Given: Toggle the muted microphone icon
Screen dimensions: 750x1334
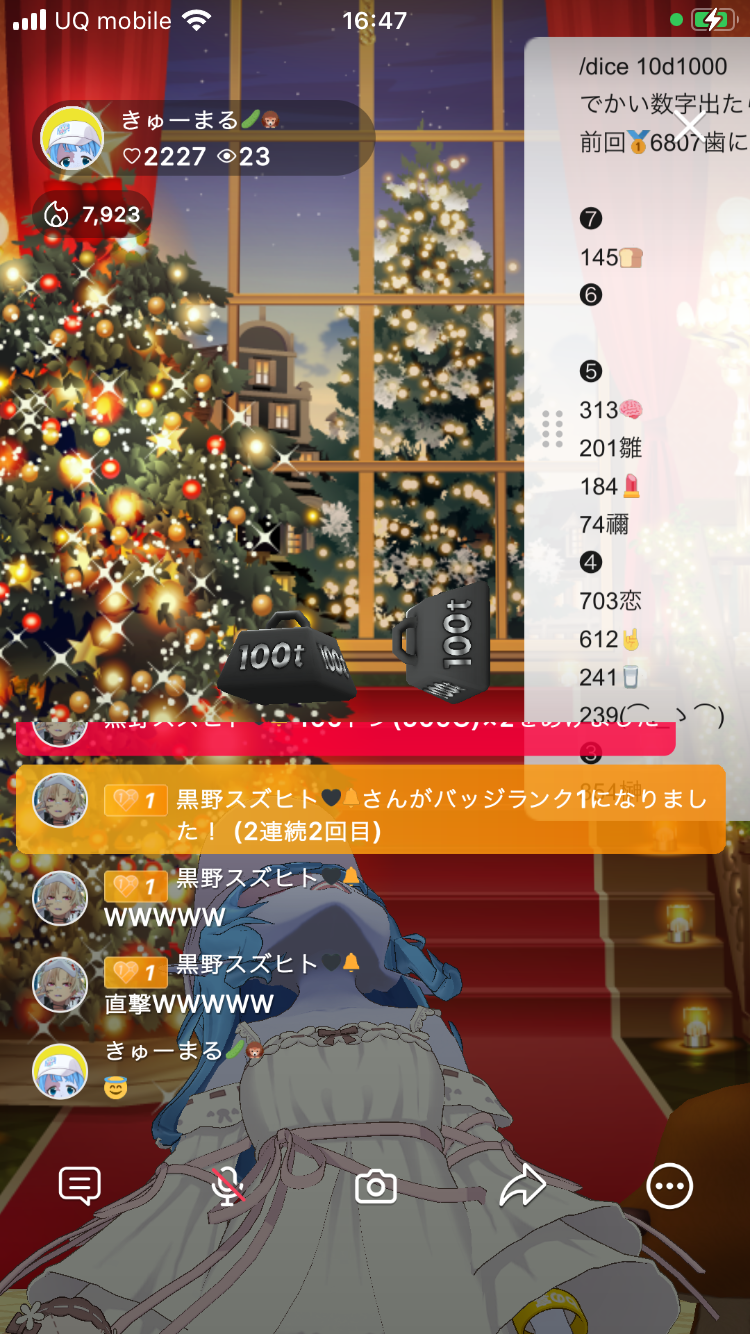Looking at the screenshot, I should 228,1186.
